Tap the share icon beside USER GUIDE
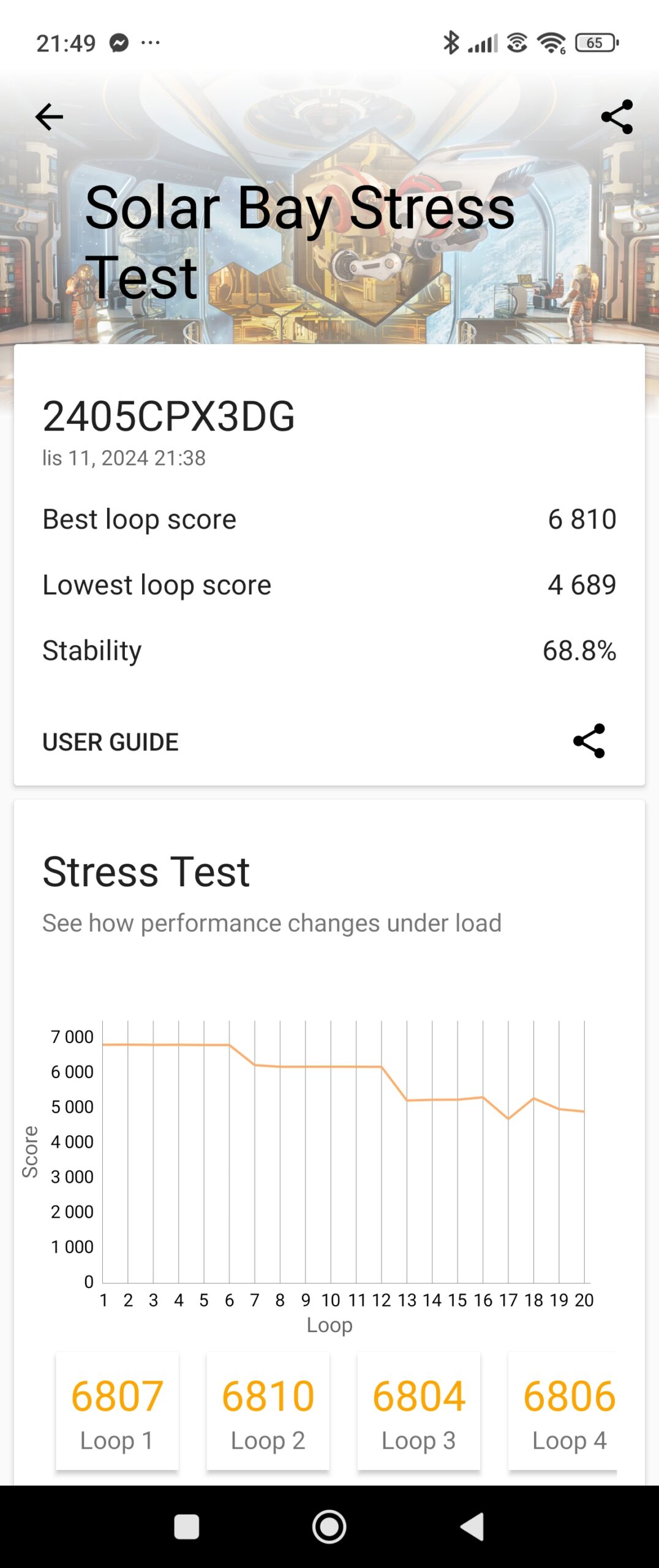 [589, 741]
